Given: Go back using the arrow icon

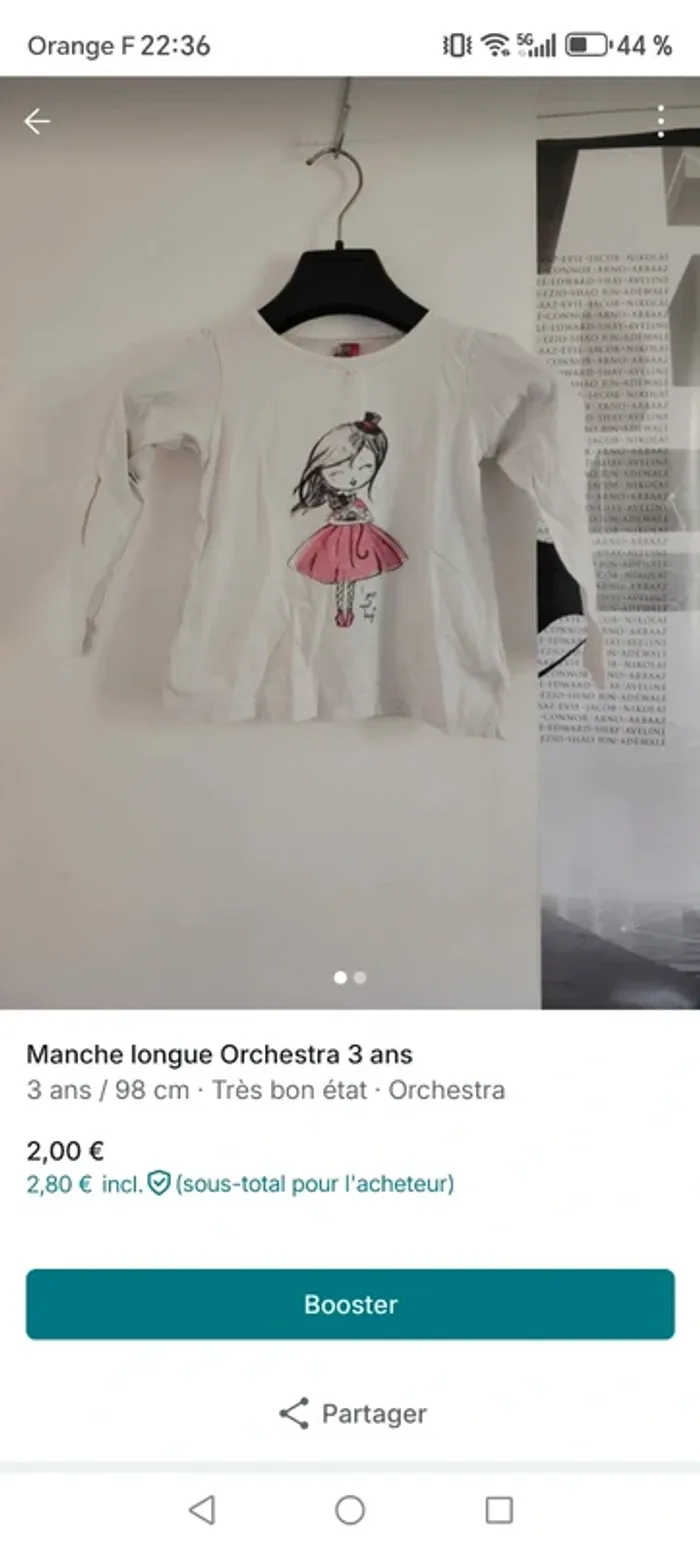Looking at the screenshot, I should 37,122.
